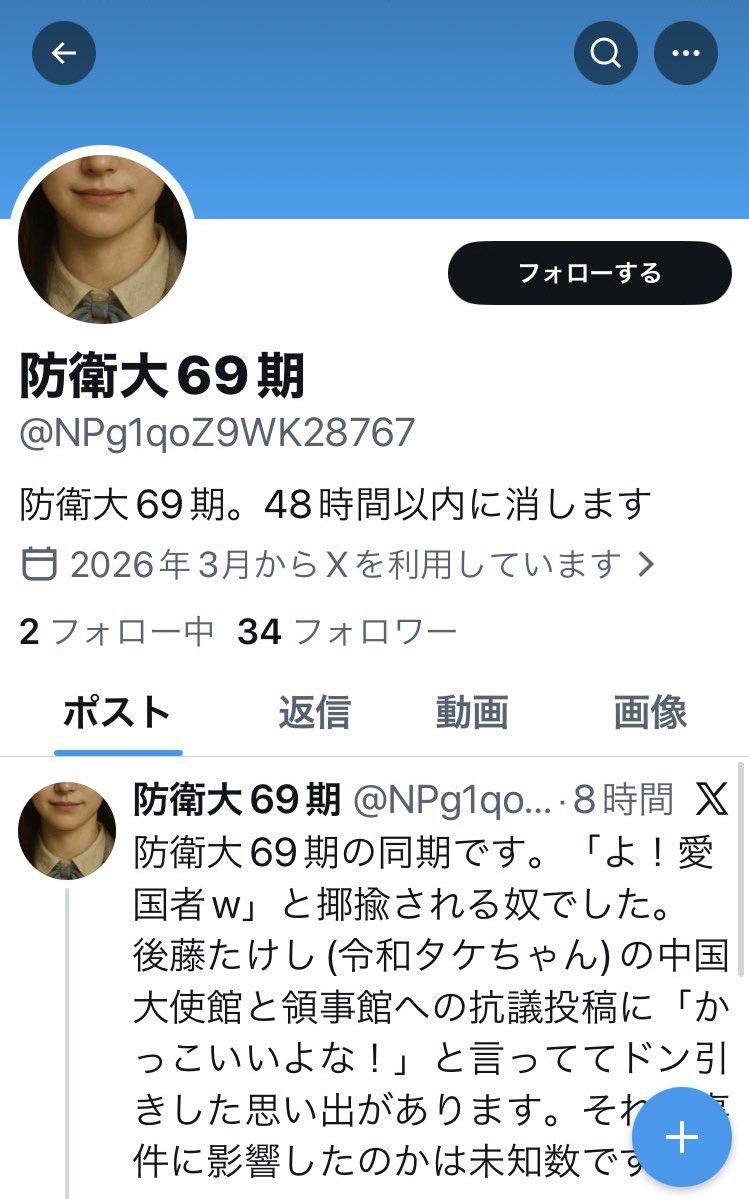Open the three-dot overflow menu
The height and width of the screenshot is (1199, 749).
685,52
